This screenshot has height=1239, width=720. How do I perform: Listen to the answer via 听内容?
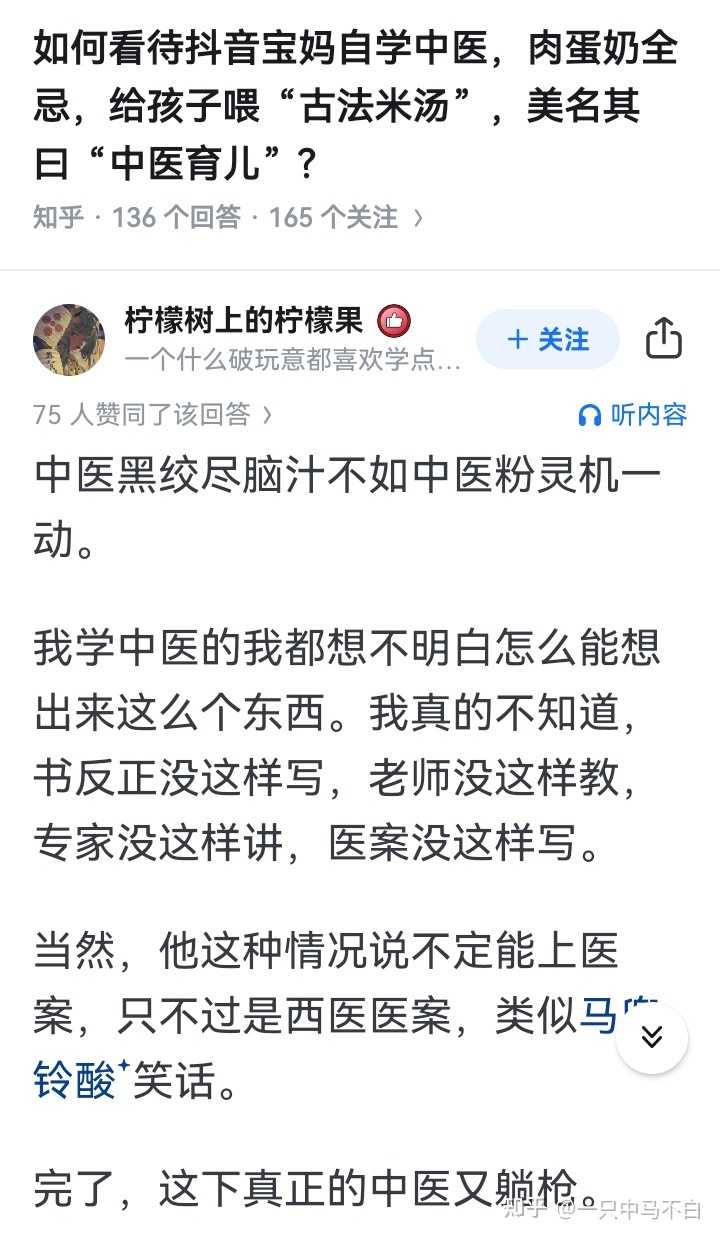[633, 415]
